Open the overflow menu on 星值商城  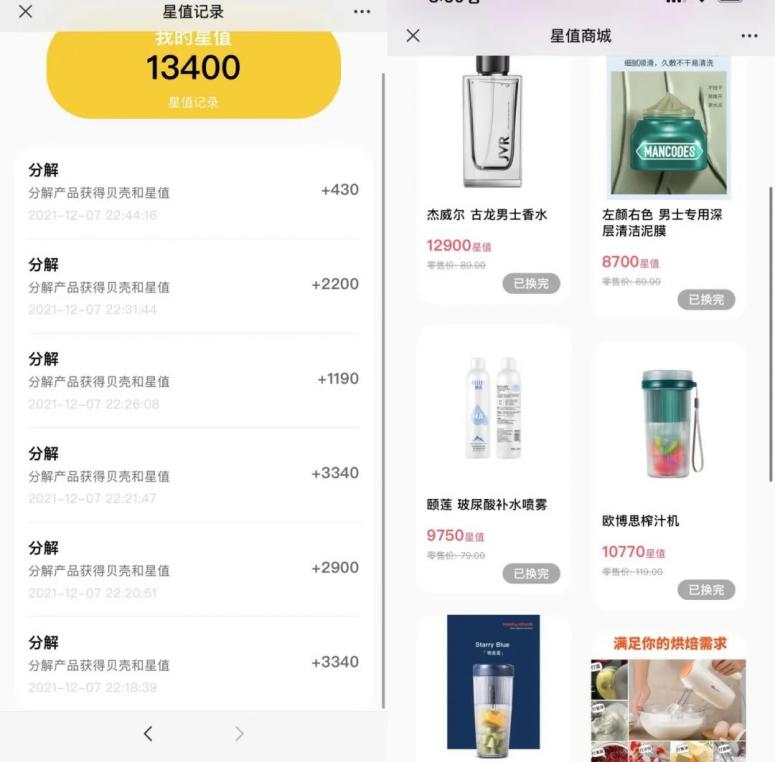(x=749, y=36)
